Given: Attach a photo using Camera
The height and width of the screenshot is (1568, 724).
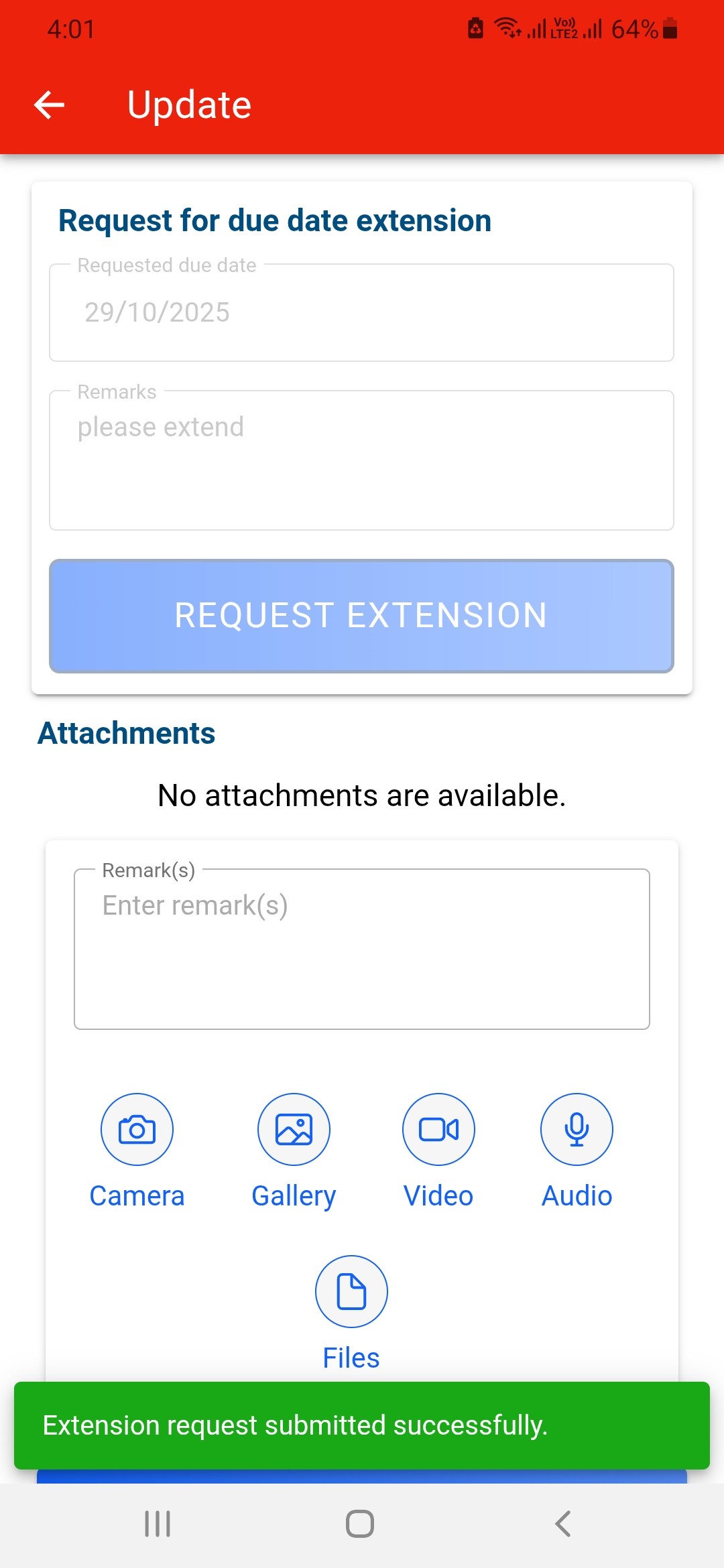Looking at the screenshot, I should click(x=137, y=1130).
